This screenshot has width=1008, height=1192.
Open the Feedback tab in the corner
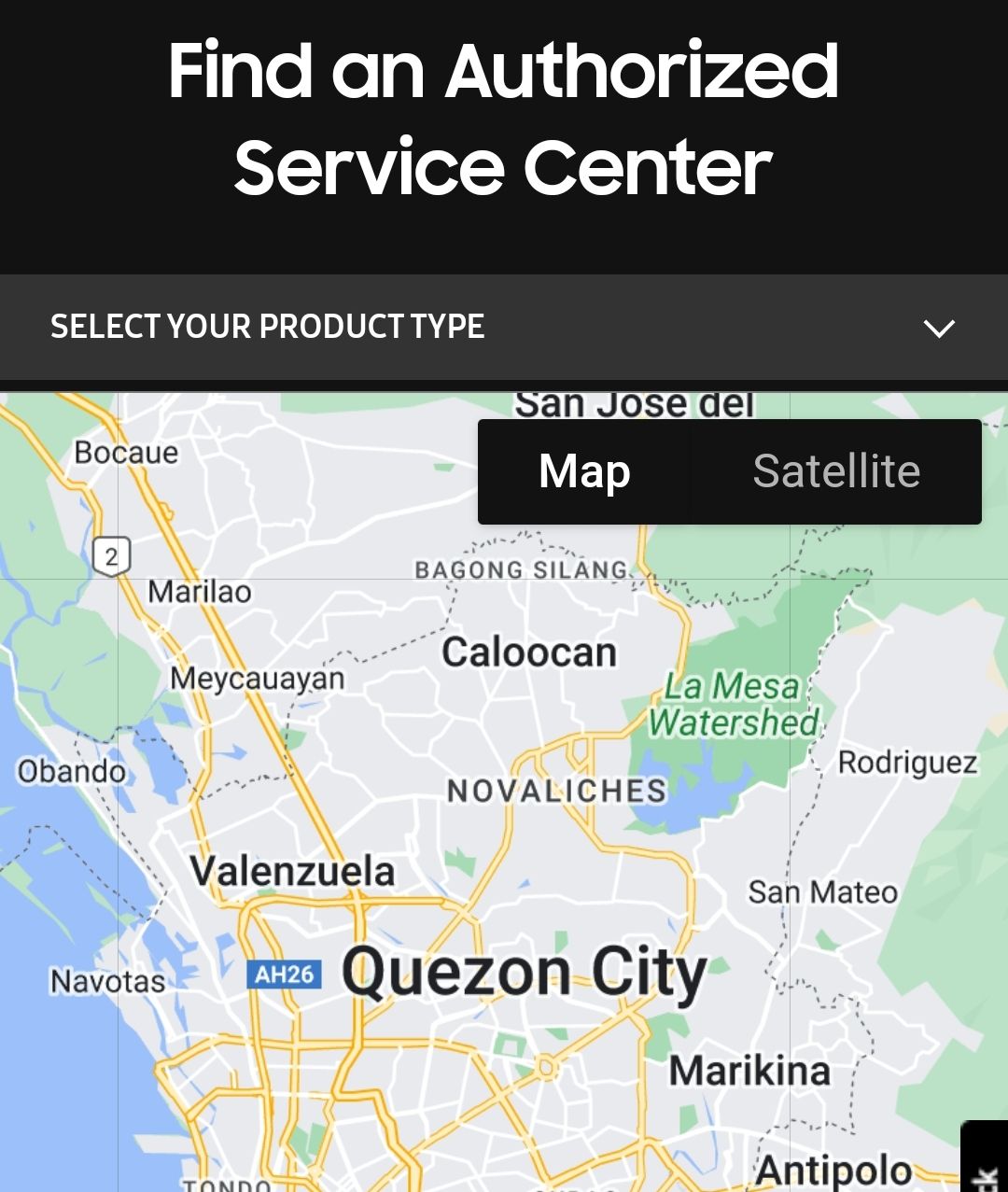coord(984,1157)
